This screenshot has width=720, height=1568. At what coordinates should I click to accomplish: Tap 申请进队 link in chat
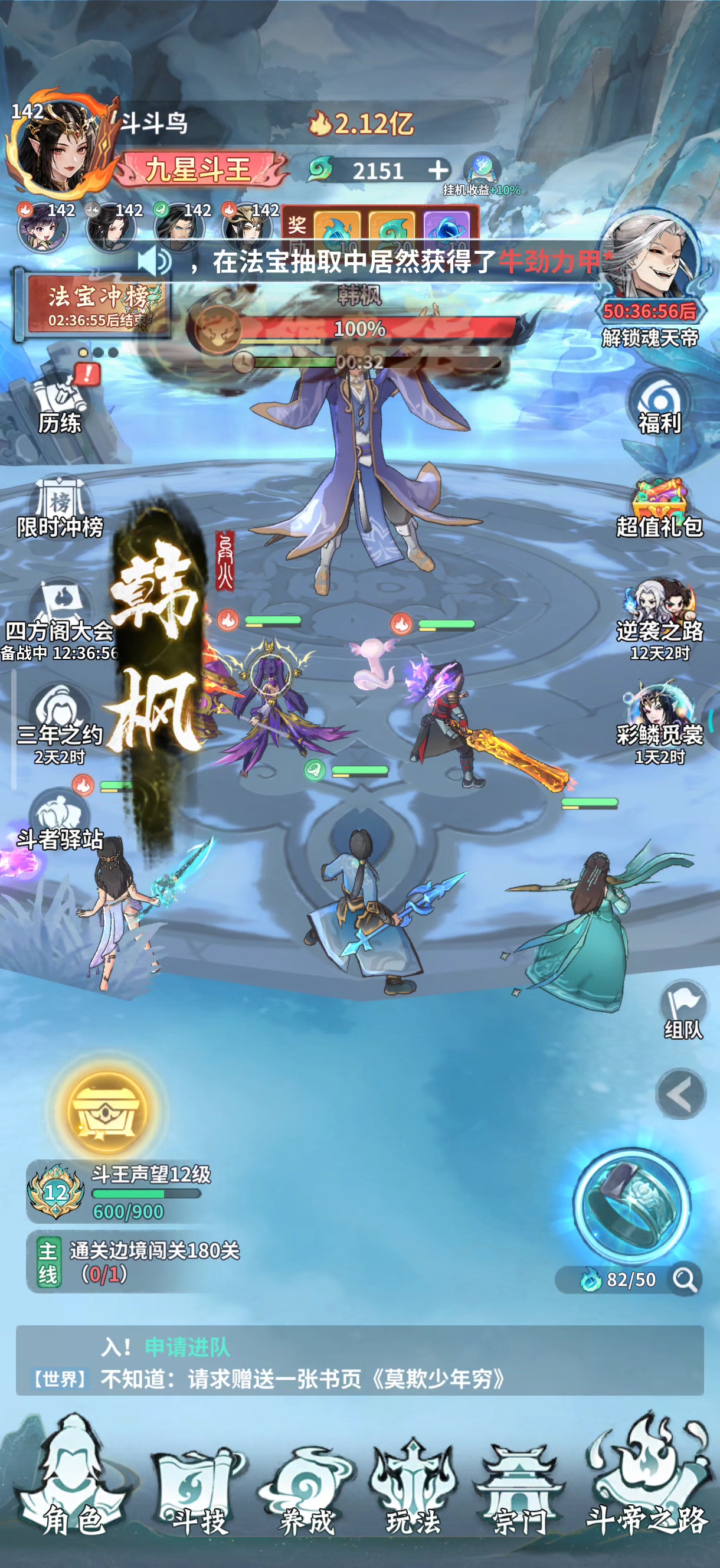(x=188, y=1347)
